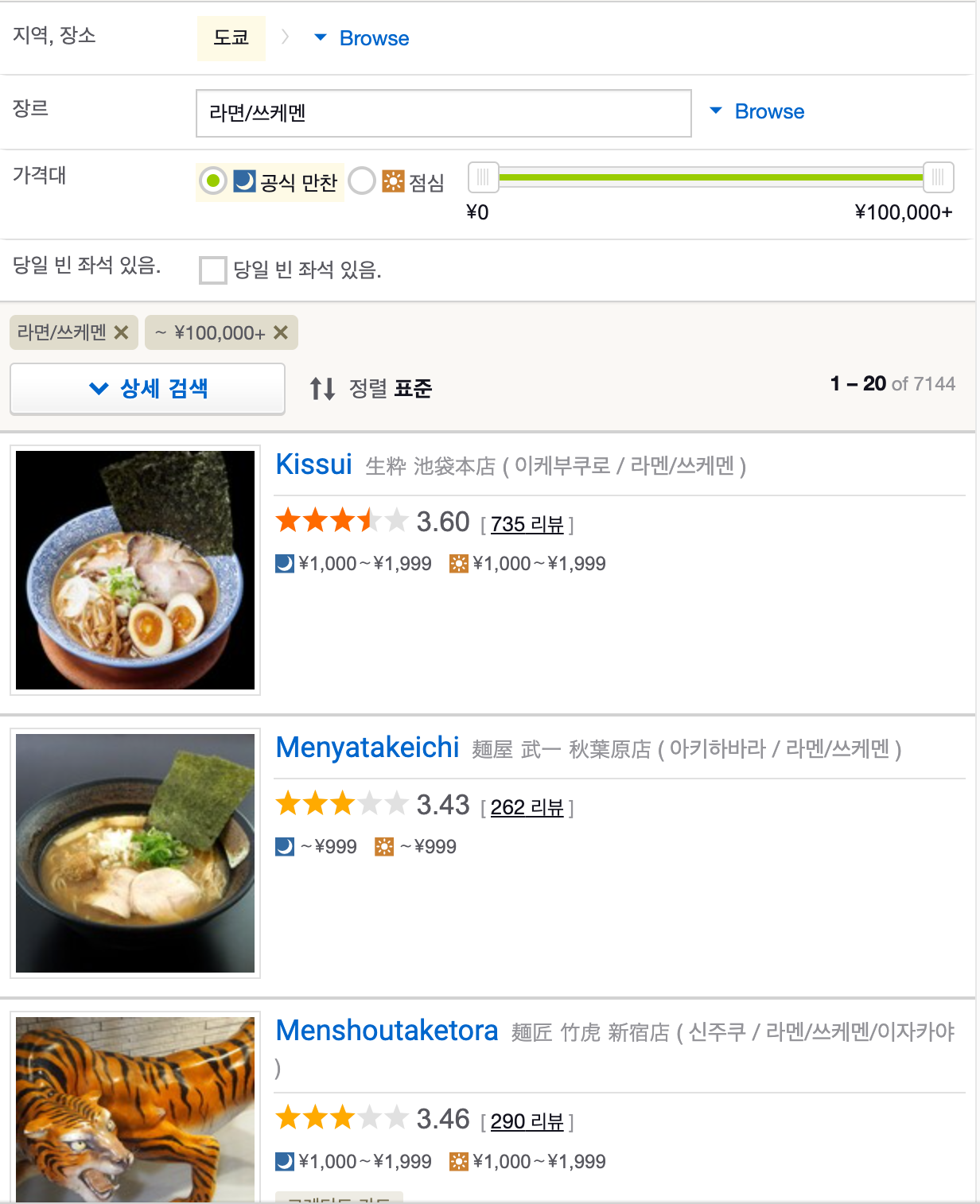Read the 290 리뷰 for Menshoutaketora

click(x=527, y=1121)
